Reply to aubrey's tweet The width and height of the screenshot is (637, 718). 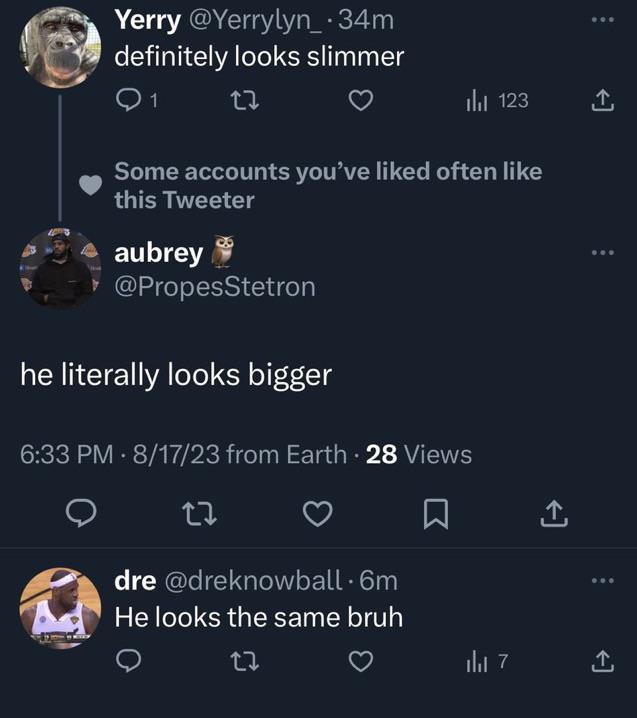[81, 513]
